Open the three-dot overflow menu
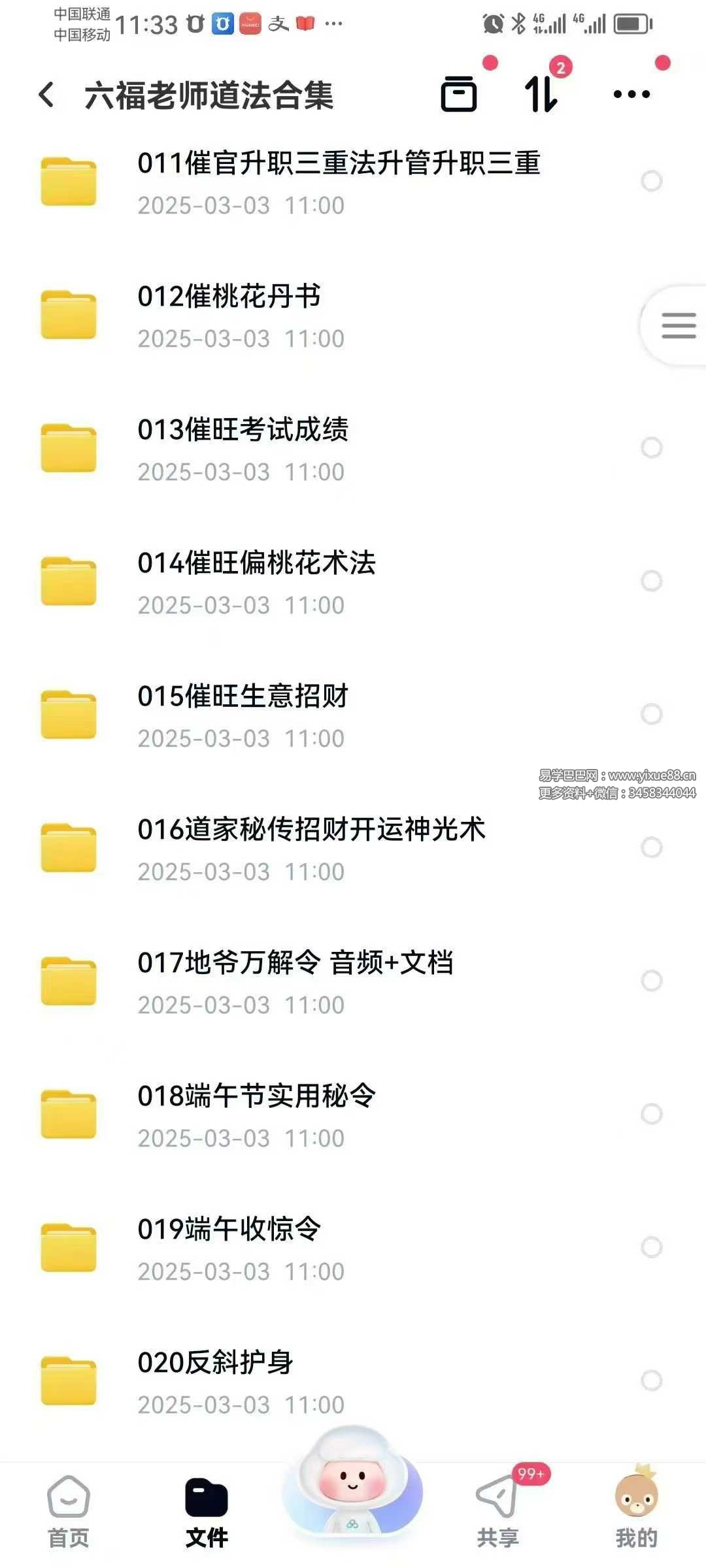The image size is (706, 1568). tap(631, 95)
